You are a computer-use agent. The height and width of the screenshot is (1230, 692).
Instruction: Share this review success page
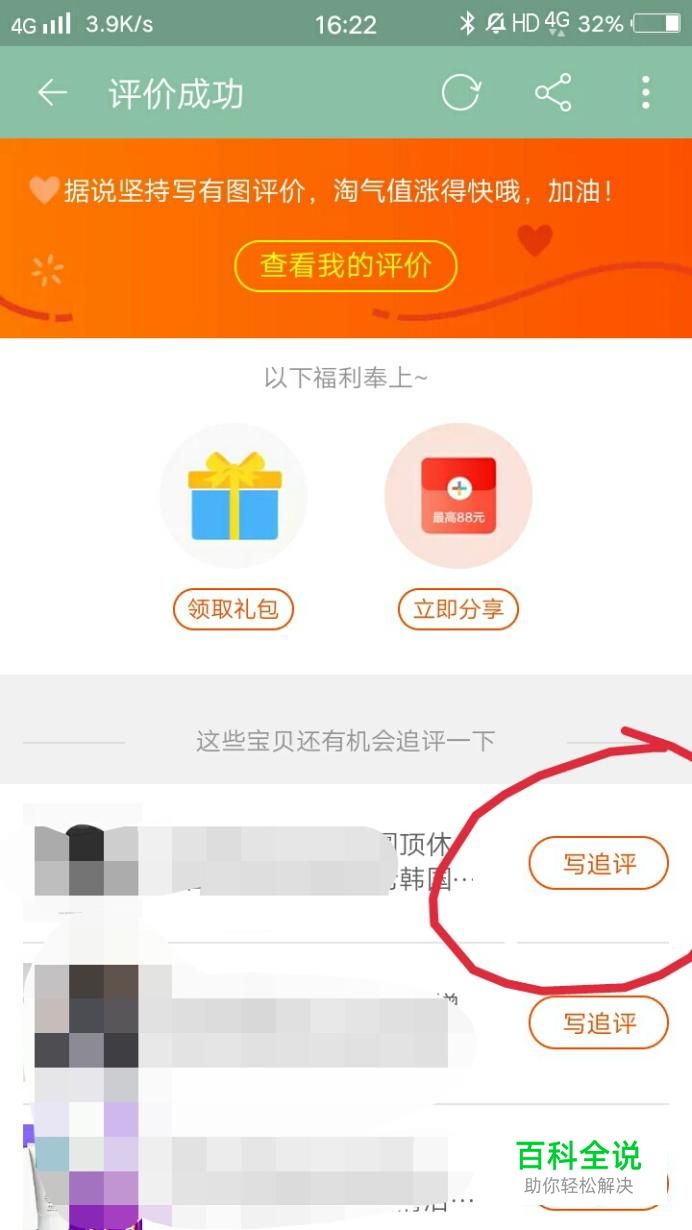[553, 93]
